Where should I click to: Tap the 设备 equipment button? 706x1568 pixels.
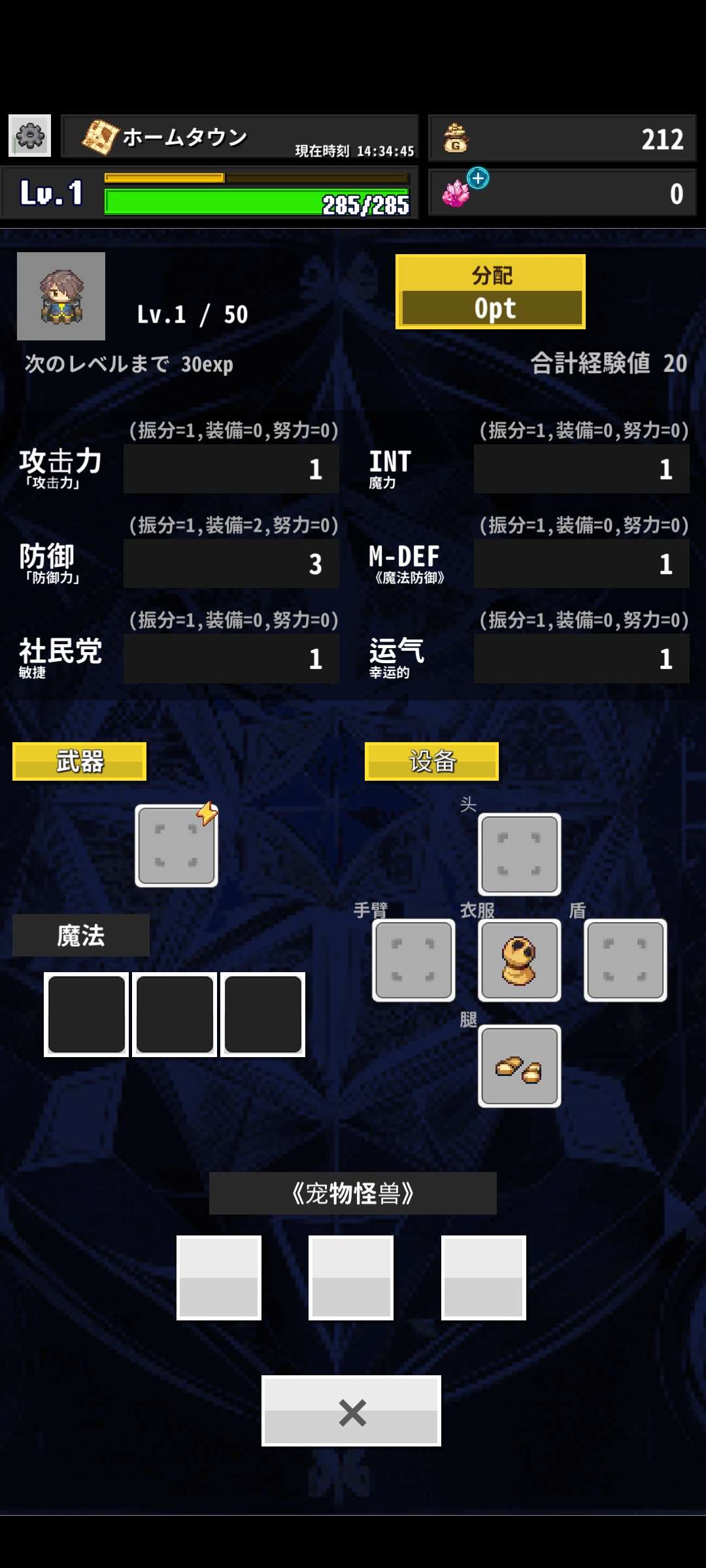(x=431, y=761)
